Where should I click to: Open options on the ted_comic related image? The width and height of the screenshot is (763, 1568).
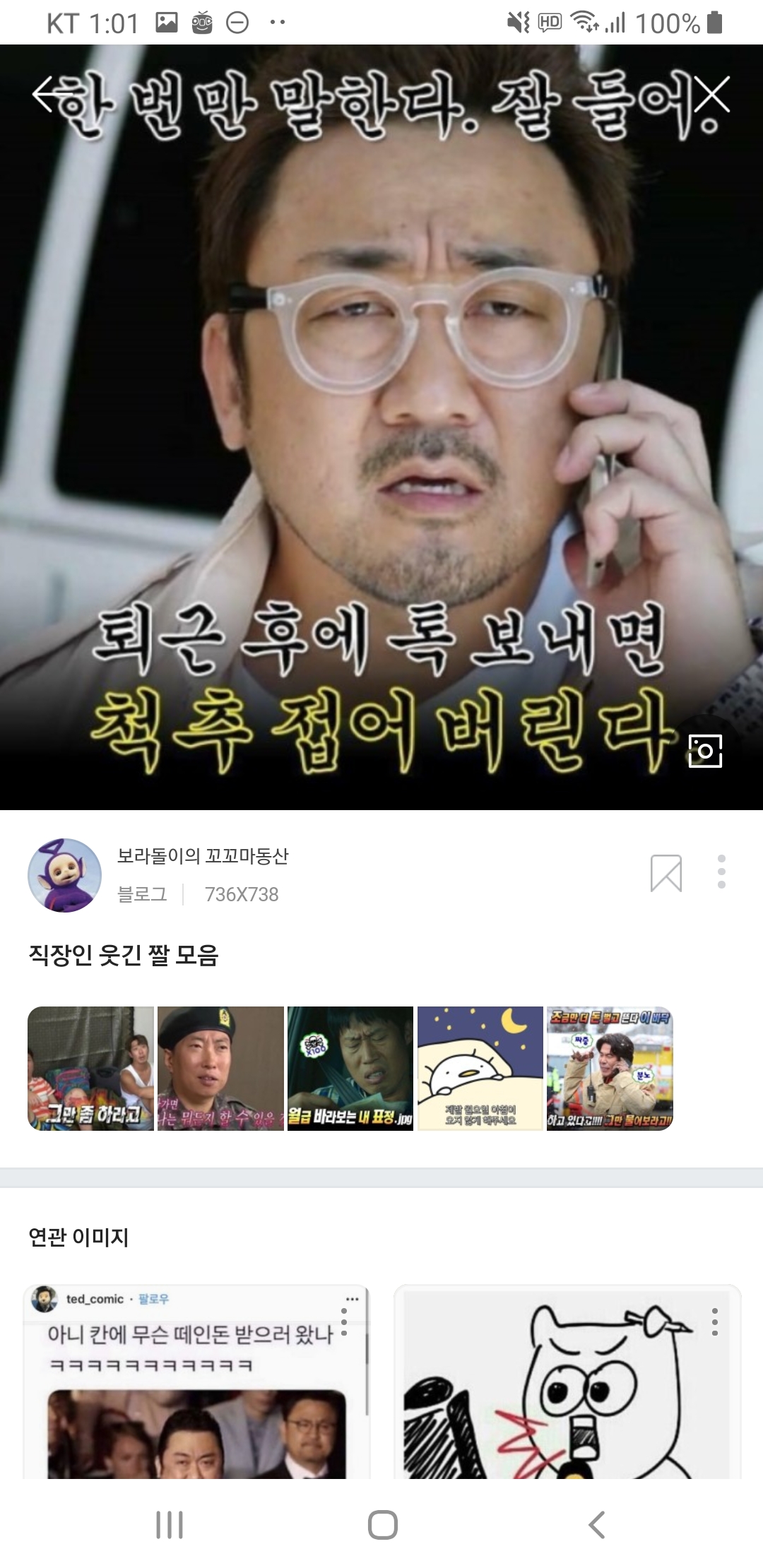coord(344,1321)
